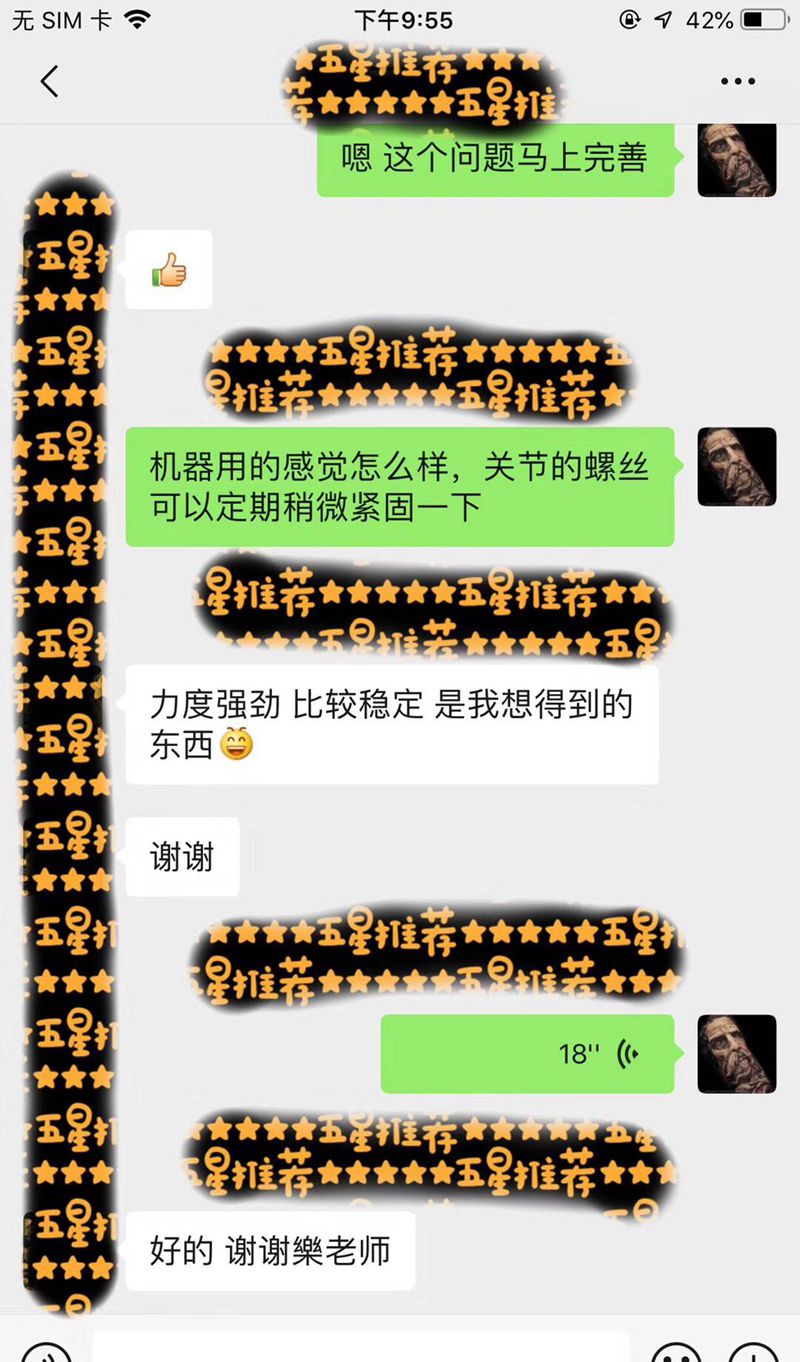Tap the message text input field
This screenshot has width=800, height=1362.
tap(360, 1348)
